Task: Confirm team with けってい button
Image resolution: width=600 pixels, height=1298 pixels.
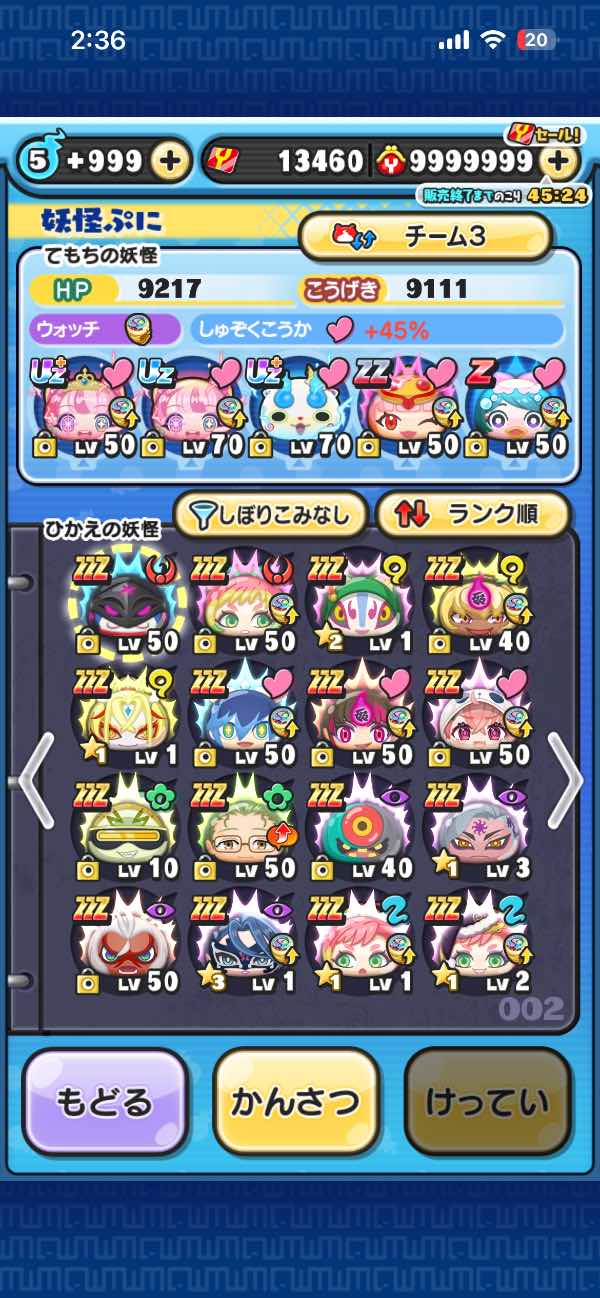Action: [x=487, y=1102]
